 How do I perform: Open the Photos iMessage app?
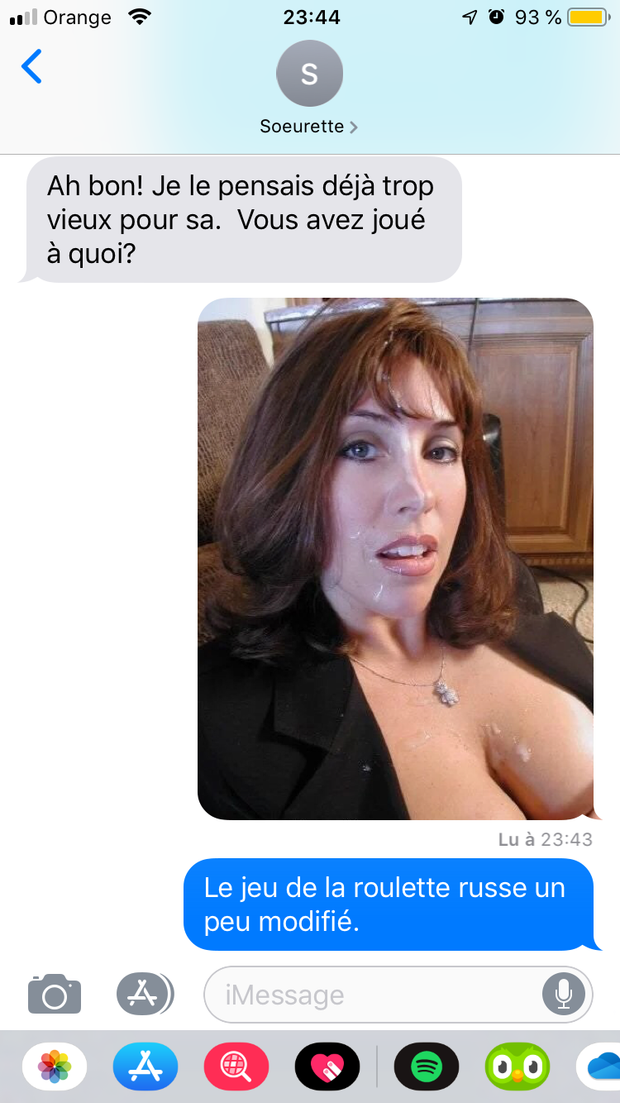click(55, 1066)
